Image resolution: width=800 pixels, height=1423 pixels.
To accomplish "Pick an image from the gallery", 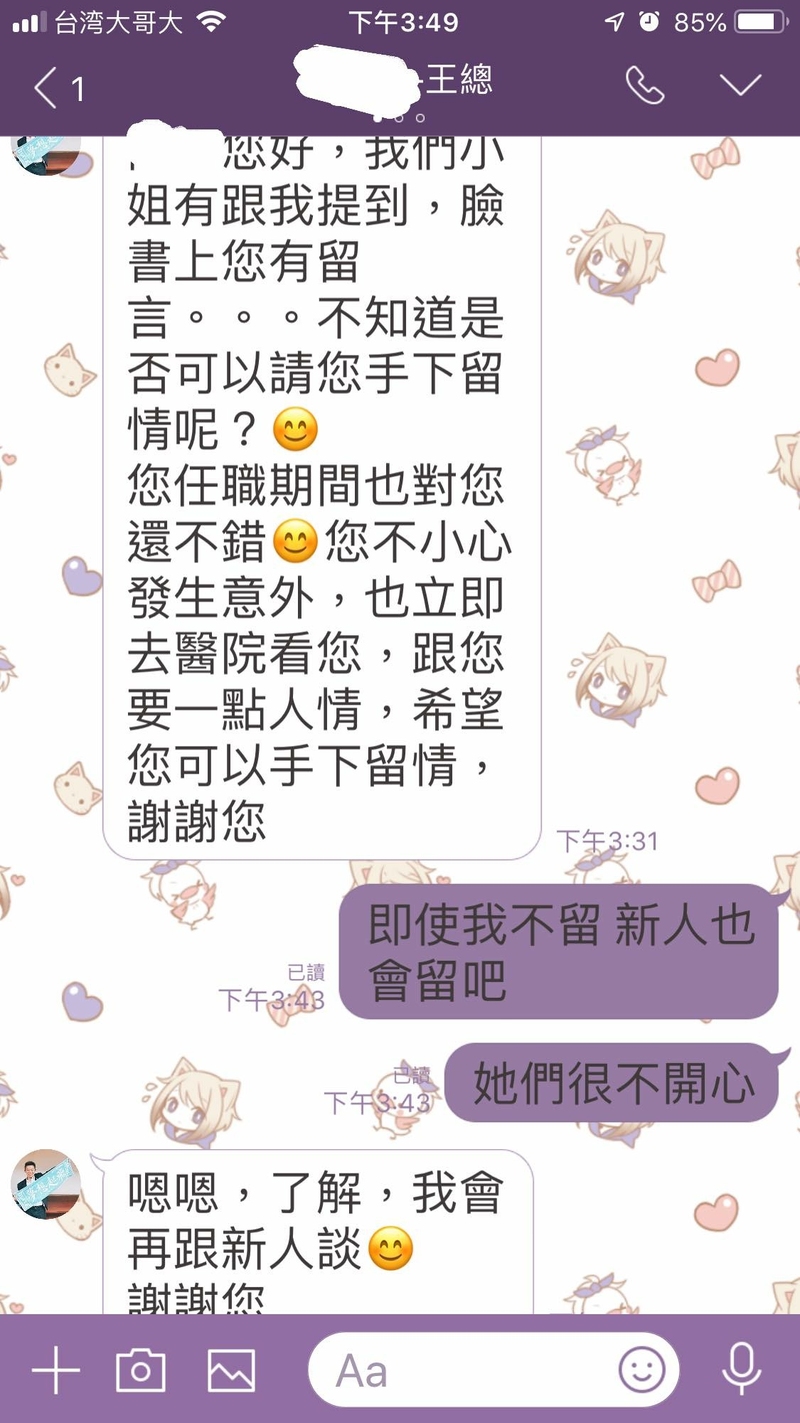I will 231,1369.
